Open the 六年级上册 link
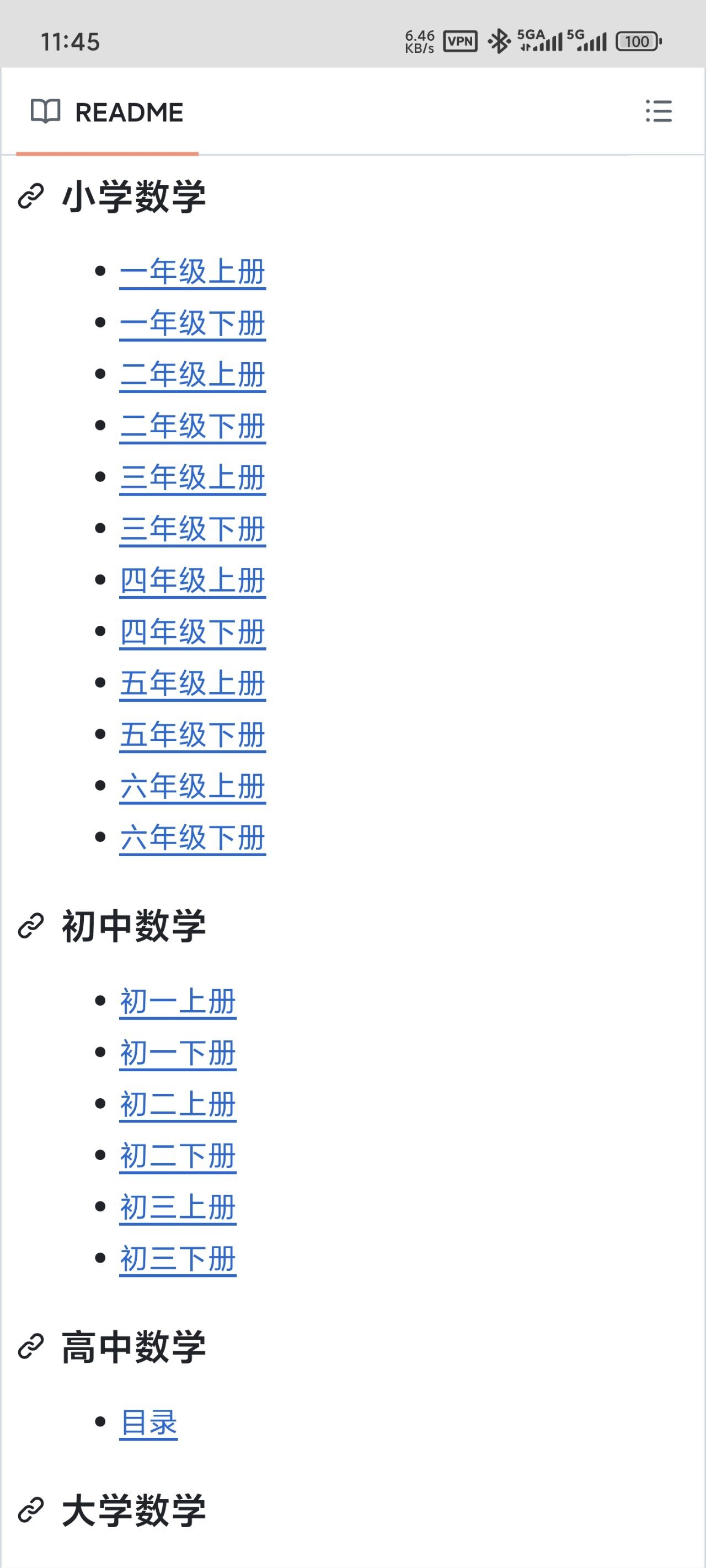The width and height of the screenshot is (706, 1568). coord(192,786)
